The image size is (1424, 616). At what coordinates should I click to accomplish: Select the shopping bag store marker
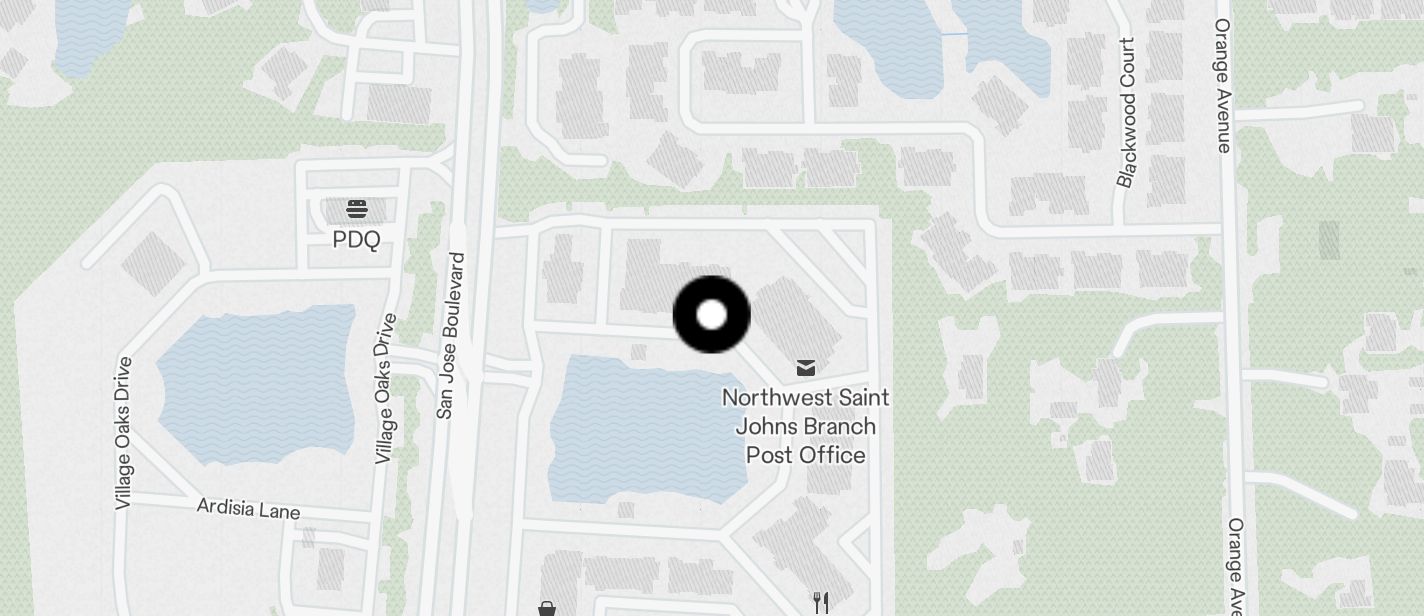point(547,608)
